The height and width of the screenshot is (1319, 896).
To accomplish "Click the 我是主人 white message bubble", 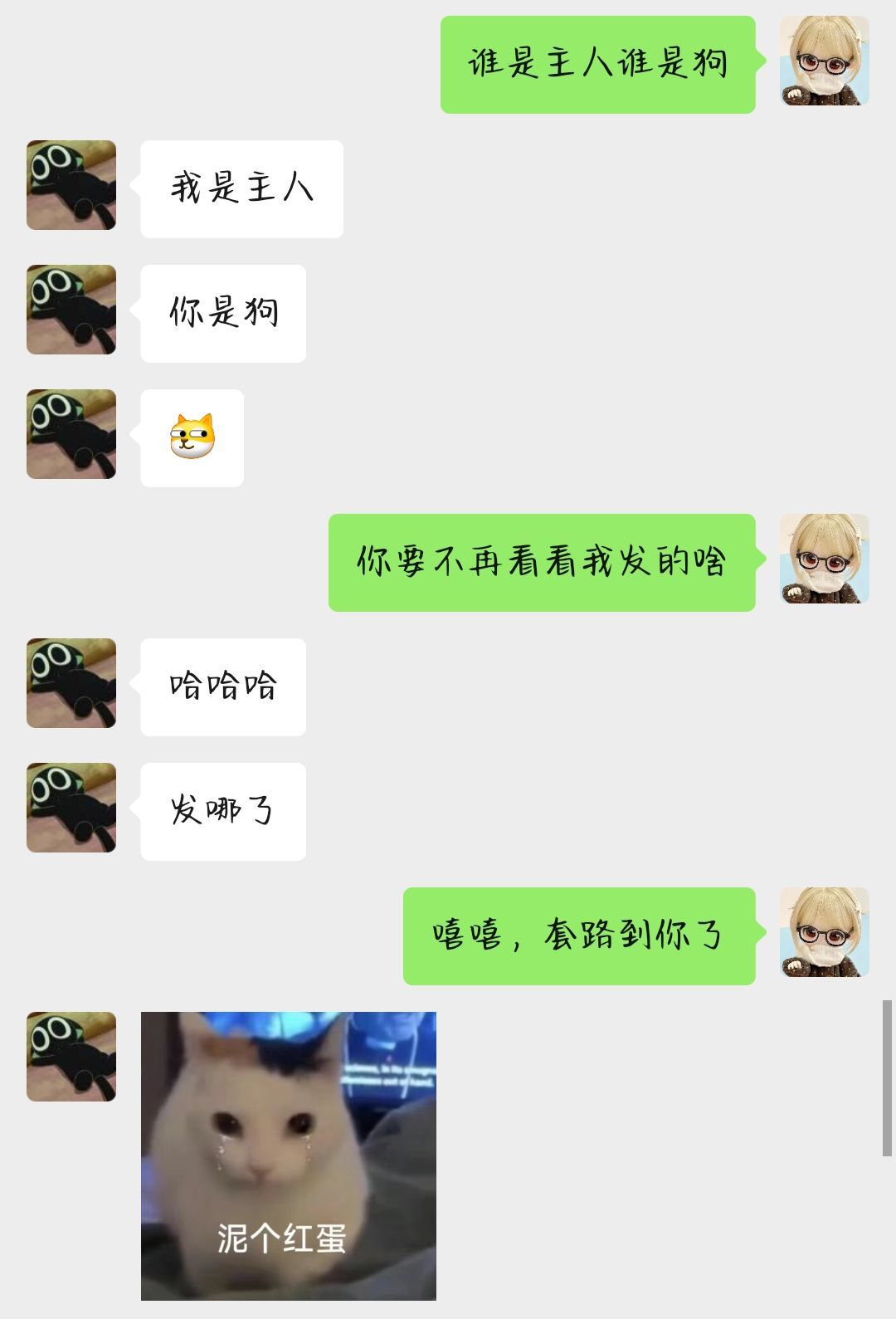I will click(240, 186).
